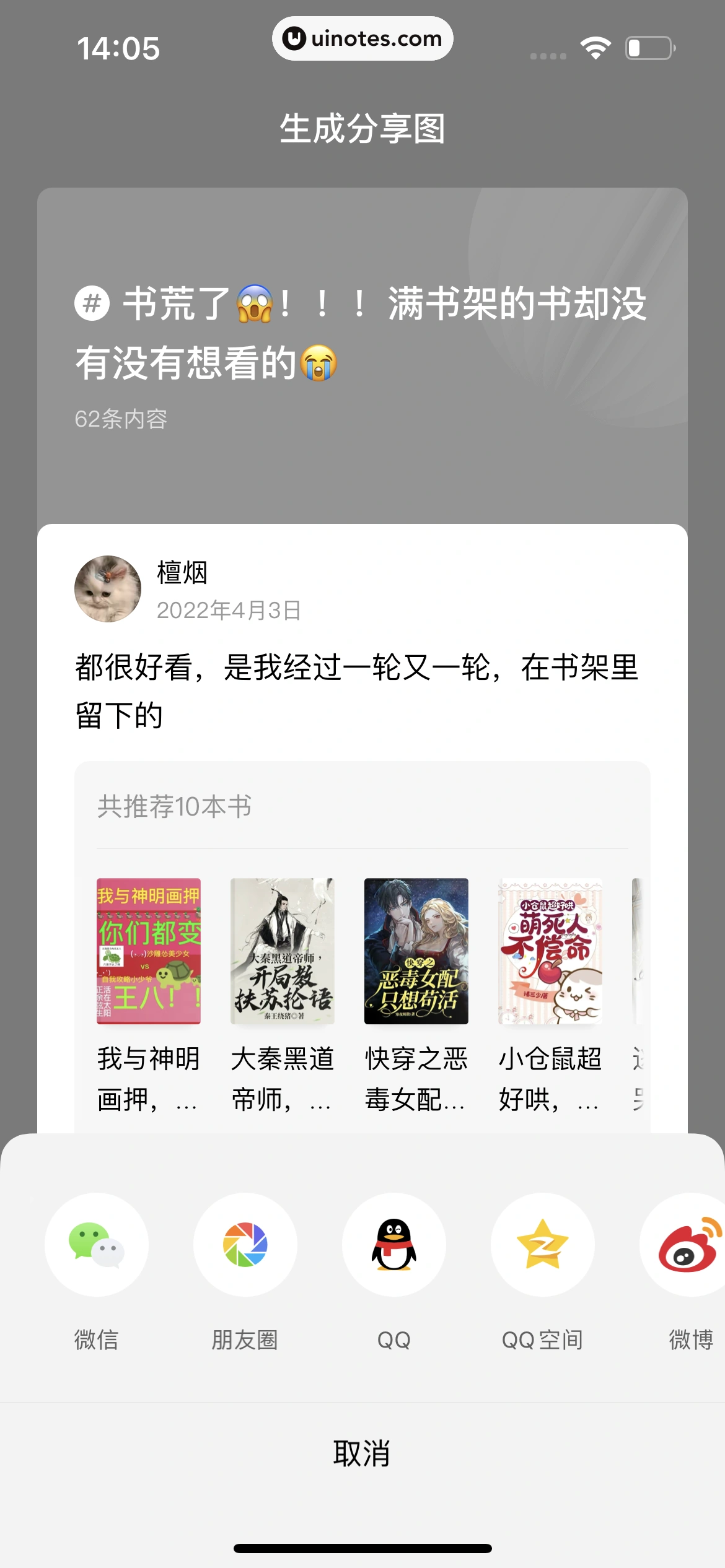Share to WeChat Moments (朋友圈)
725x1568 pixels.
pos(245,1245)
